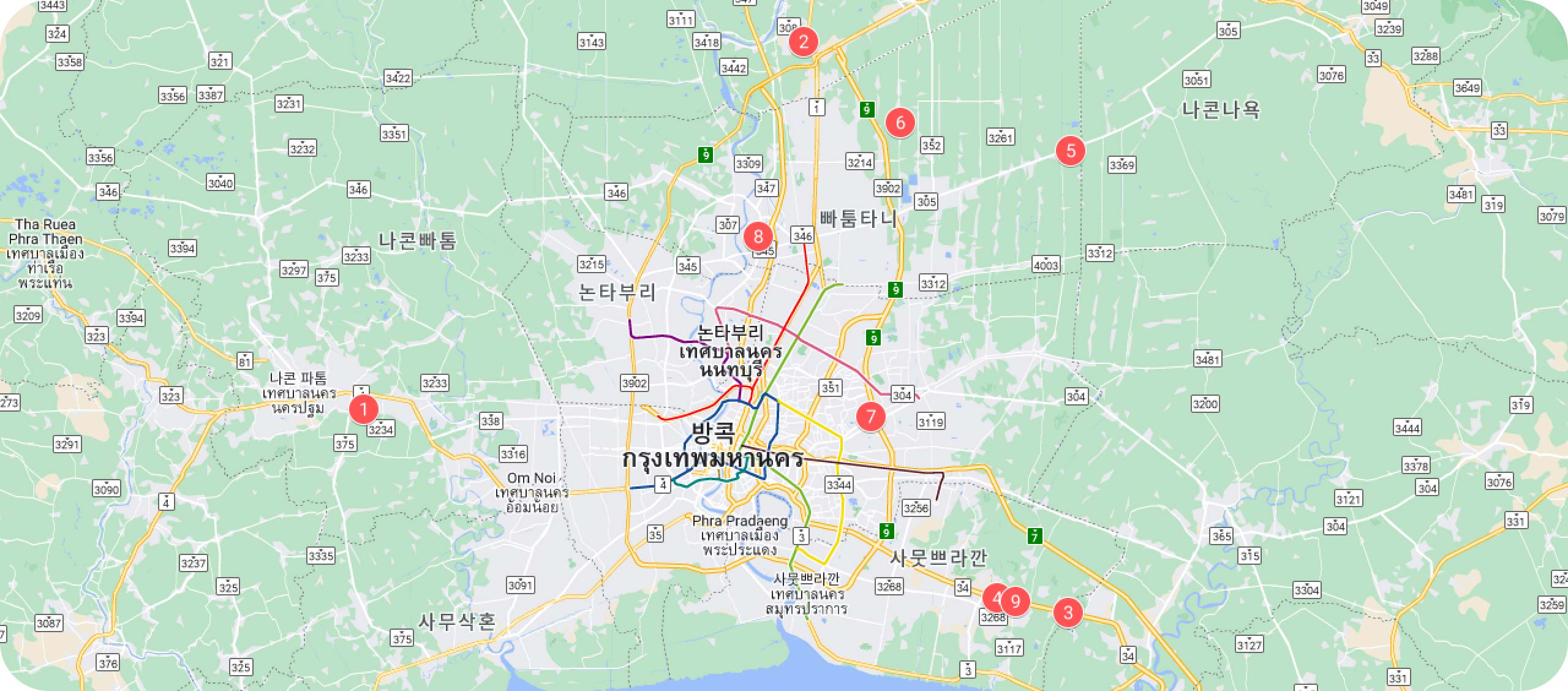1568x691 pixels.
Task: Select map pin number 5
Action: pyautogui.click(x=1071, y=150)
